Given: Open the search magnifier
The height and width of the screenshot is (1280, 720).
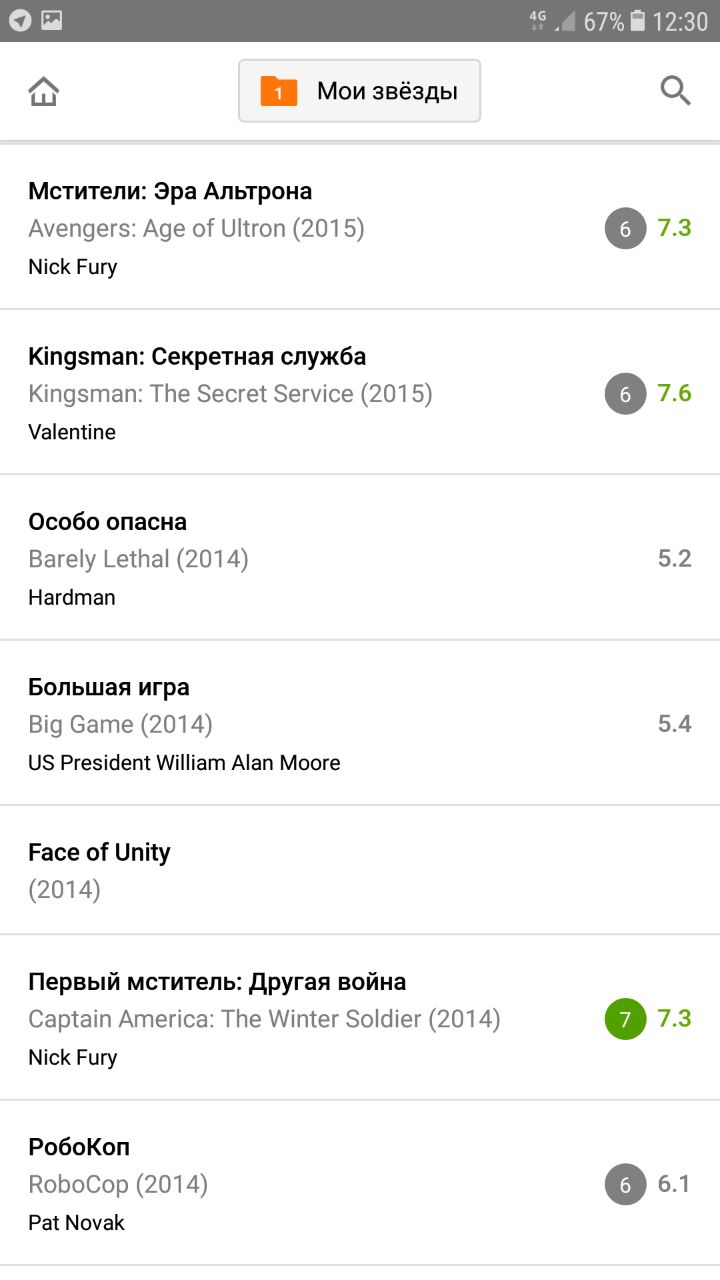Looking at the screenshot, I should (676, 91).
